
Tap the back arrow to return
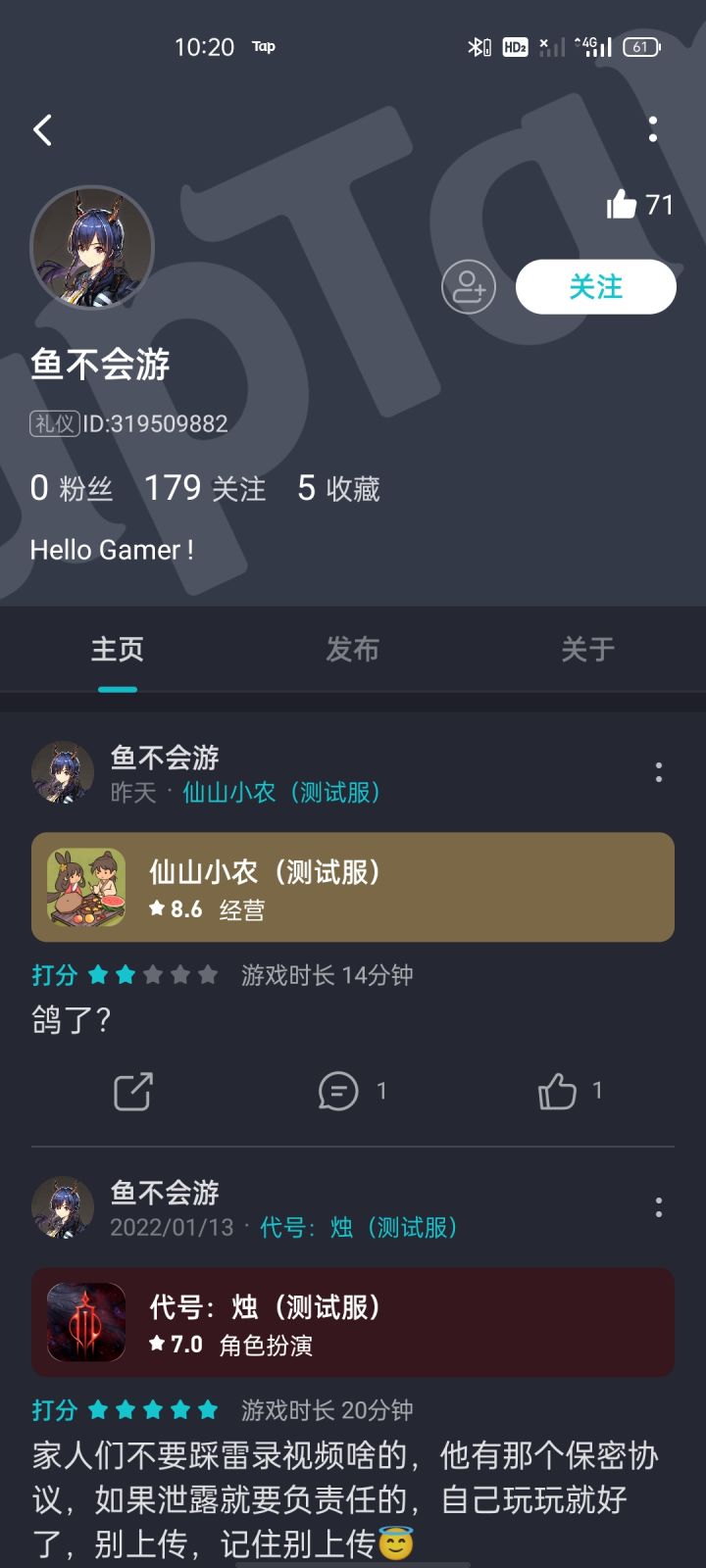41,129
